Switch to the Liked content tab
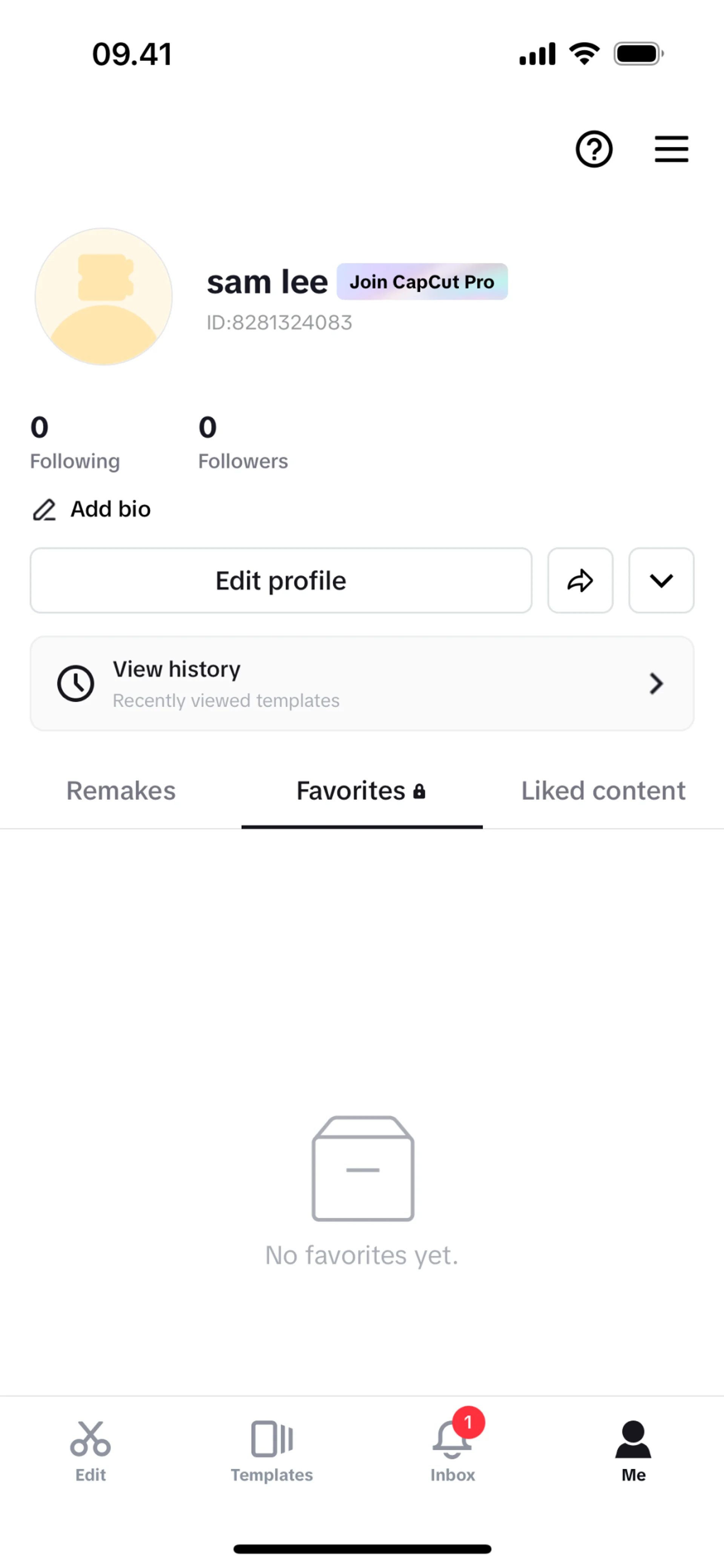The image size is (724, 1568). [603, 791]
